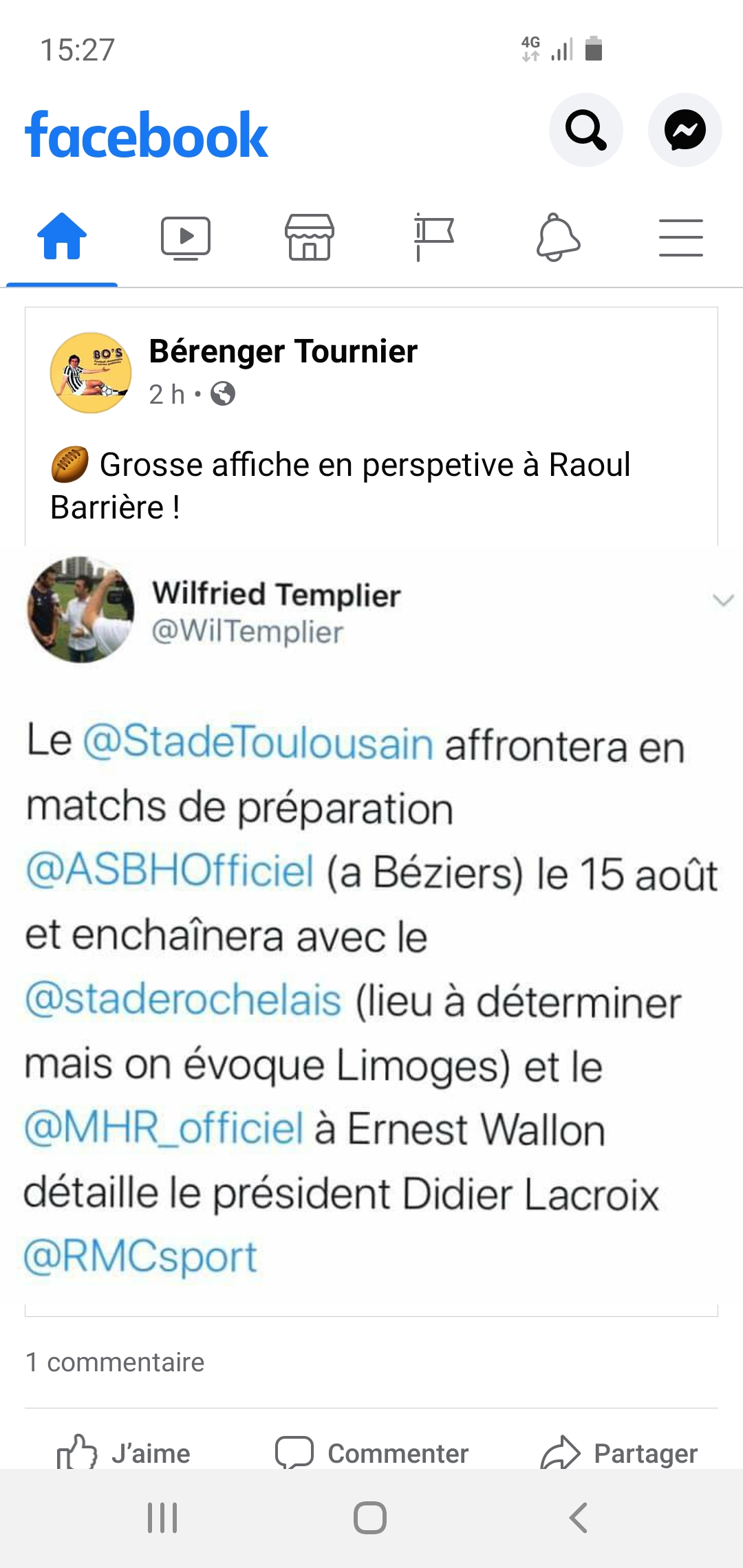
Task: Open recent apps from navigation bar
Action: click(163, 1518)
